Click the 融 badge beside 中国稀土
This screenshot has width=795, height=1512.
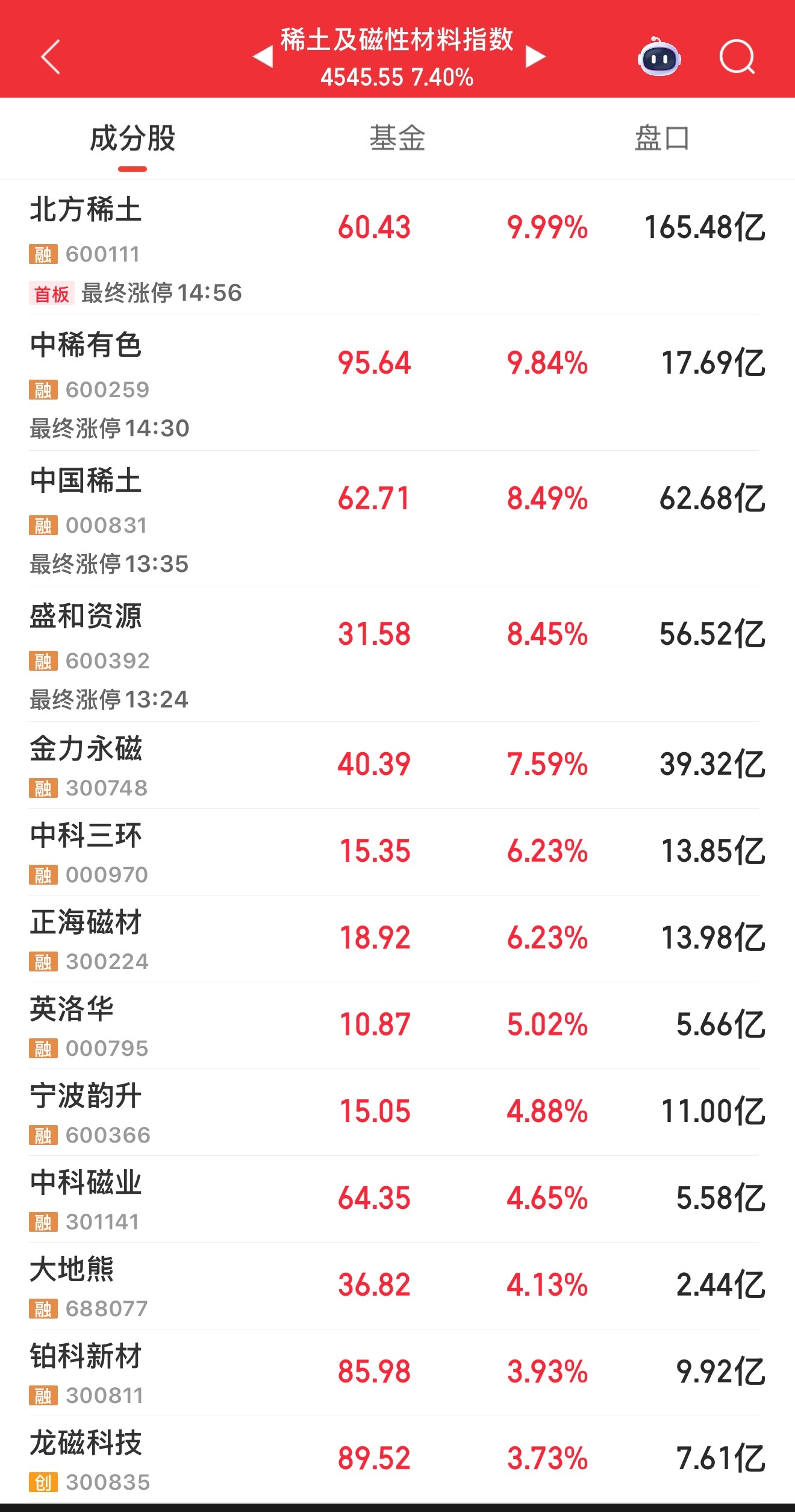[42, 525]
